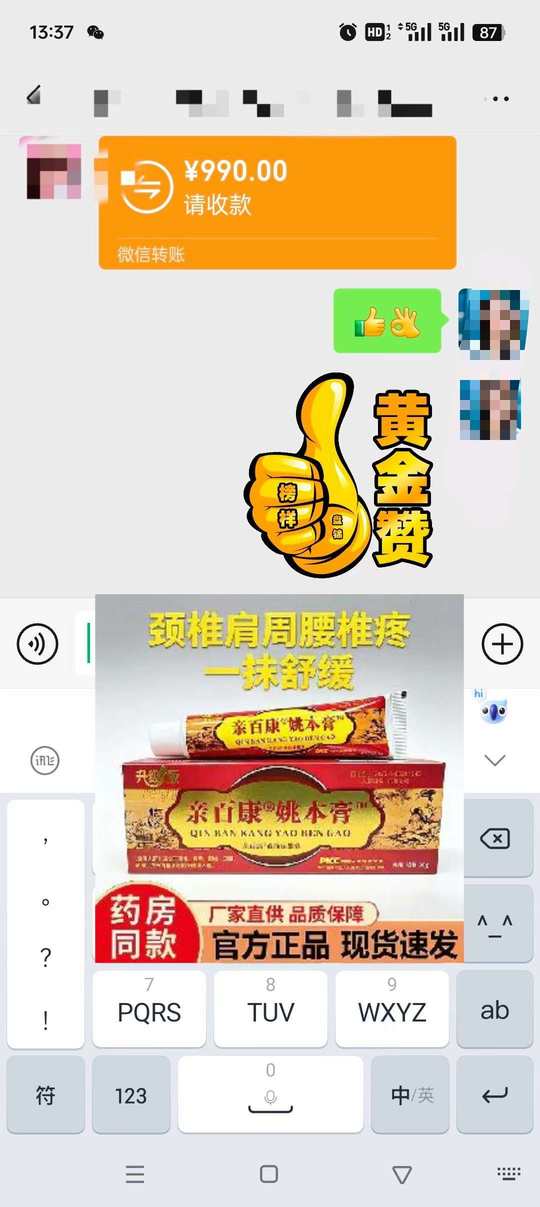Screen dimensions: 540x1207
Task: Tap the TUV key
Action: coord(270,1010)
